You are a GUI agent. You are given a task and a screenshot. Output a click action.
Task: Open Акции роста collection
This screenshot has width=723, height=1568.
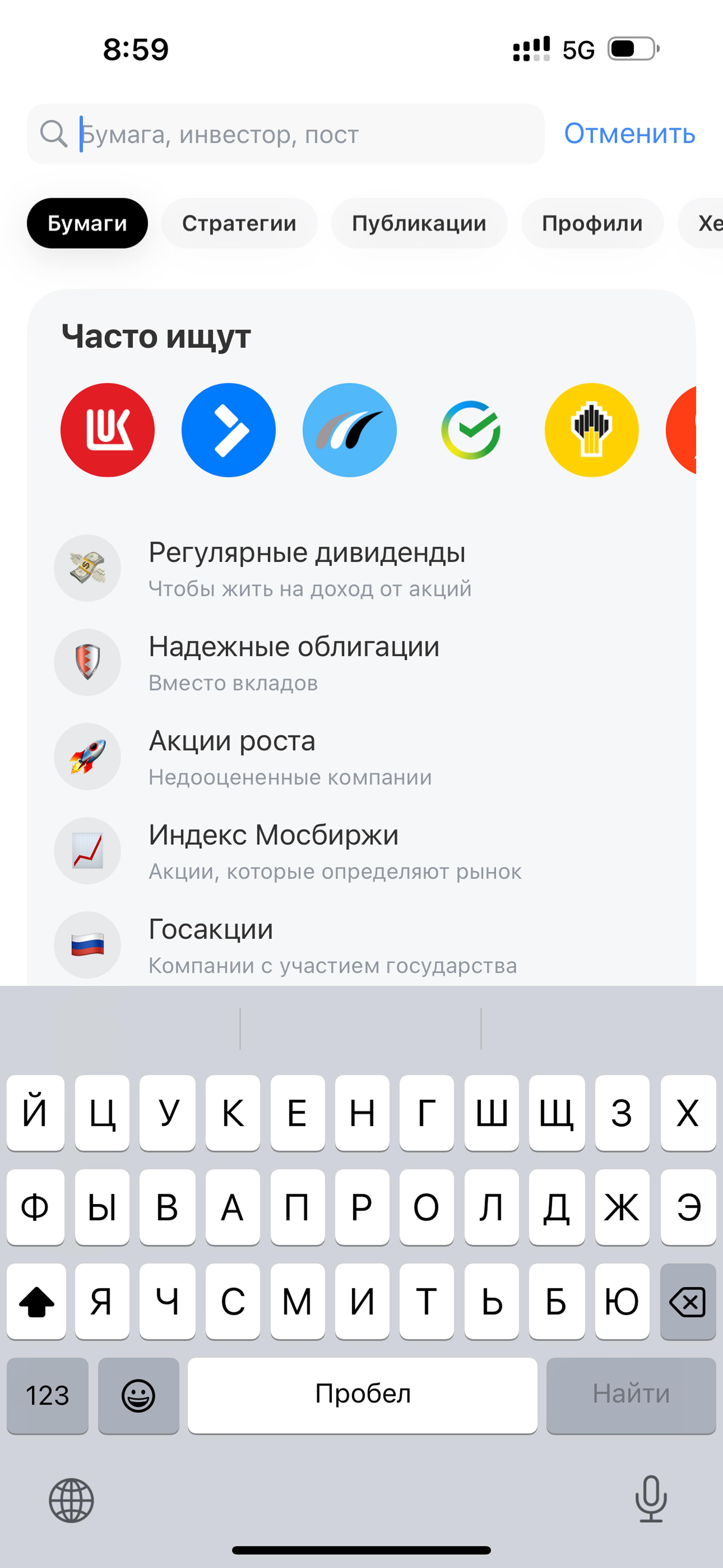361,757
